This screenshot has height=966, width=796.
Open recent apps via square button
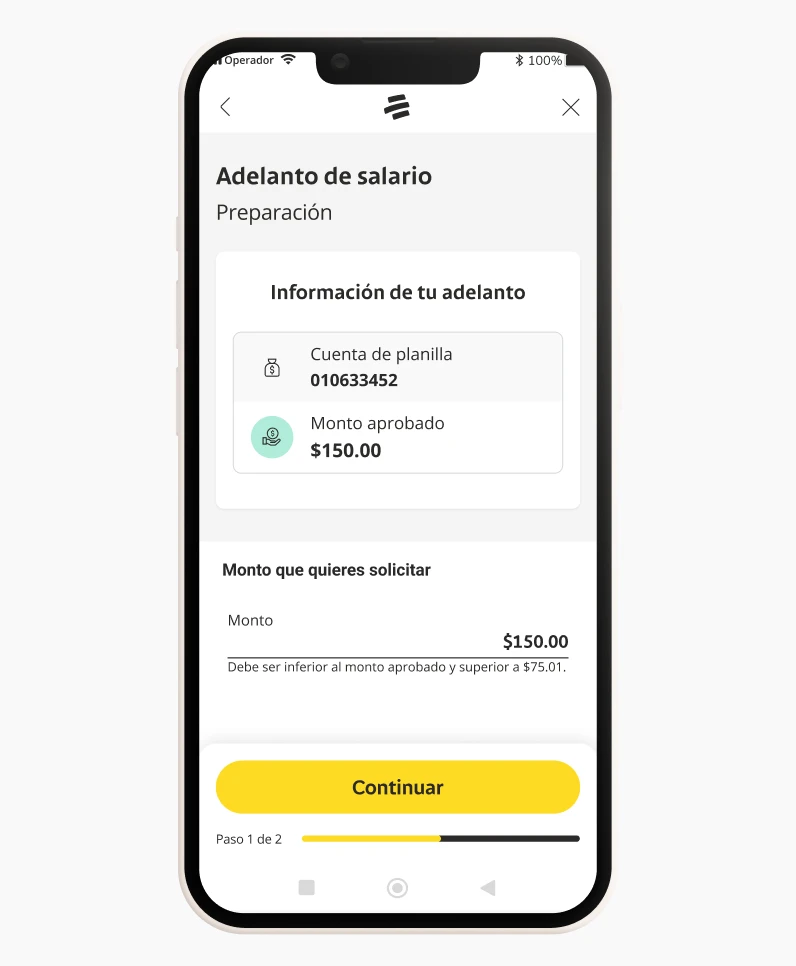tap(307, 887)
